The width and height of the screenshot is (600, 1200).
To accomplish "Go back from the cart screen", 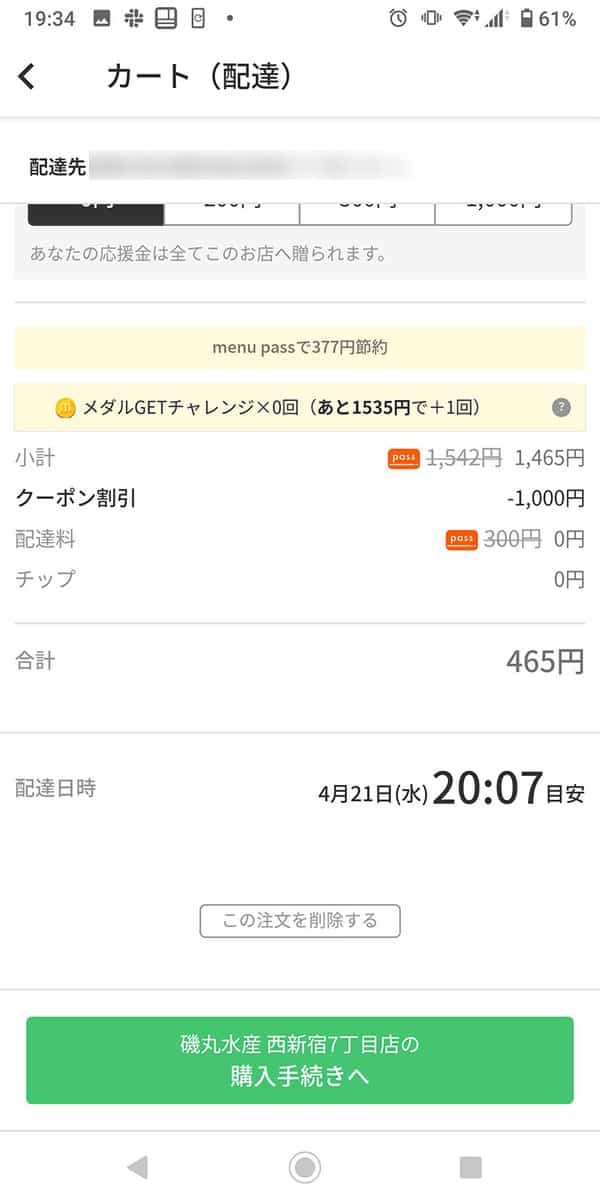I will pyautogui.click(x=27, y=77).
